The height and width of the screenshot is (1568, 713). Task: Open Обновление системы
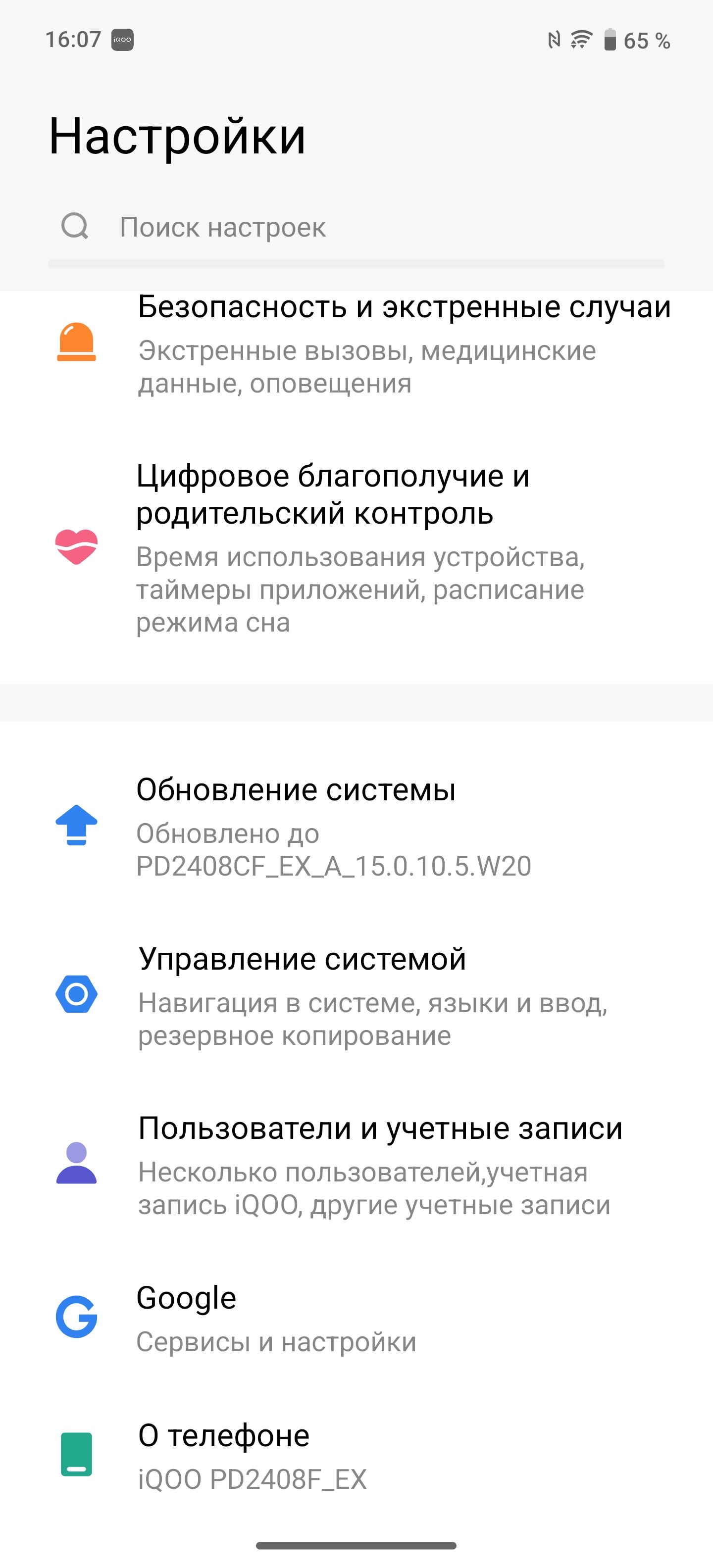356,826
